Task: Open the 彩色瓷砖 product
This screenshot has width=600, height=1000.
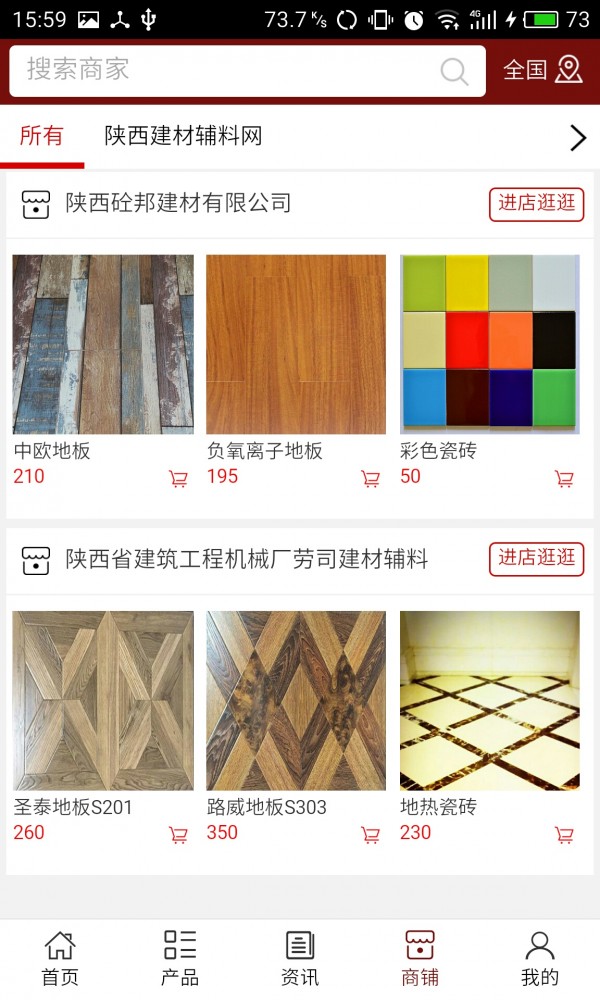Action: coord(490,344)
